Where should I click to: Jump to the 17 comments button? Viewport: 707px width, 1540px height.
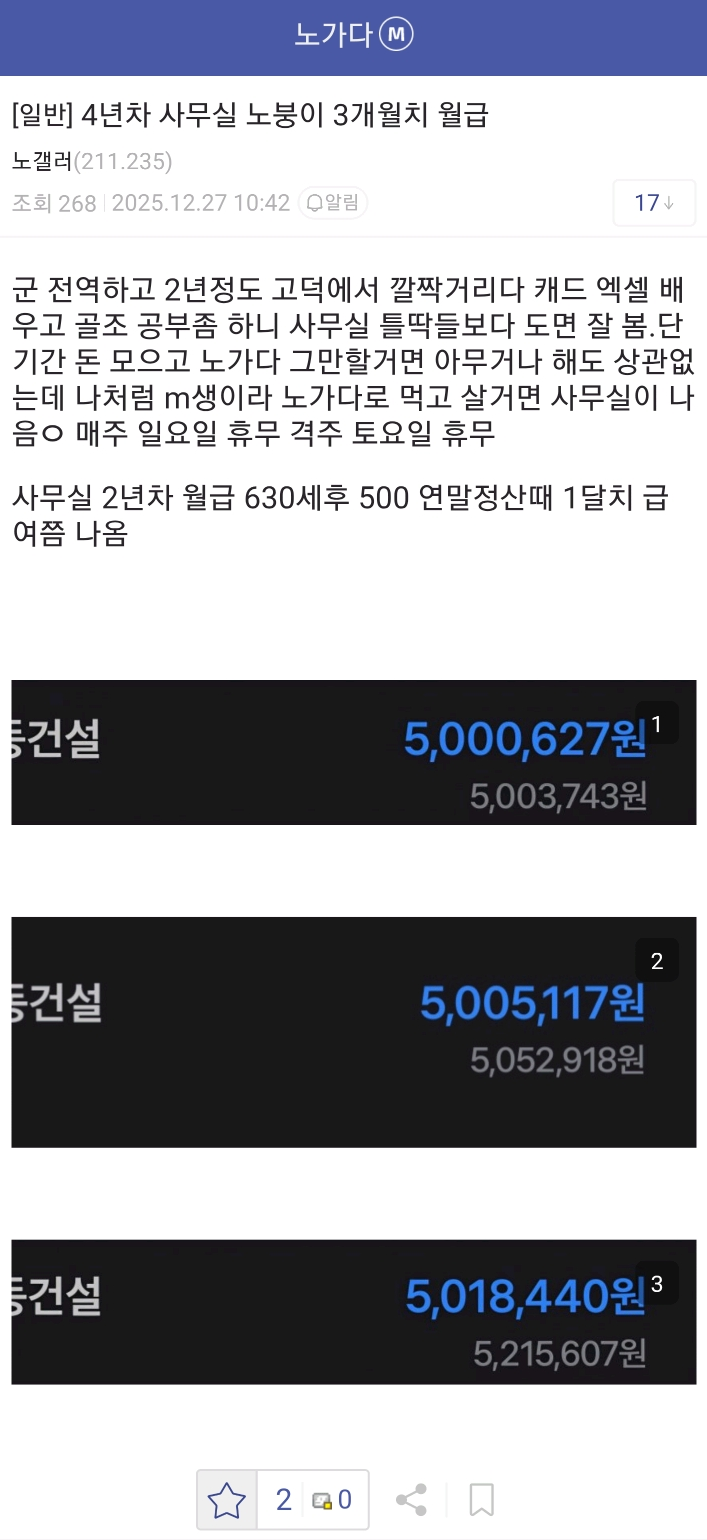(x=654, y=203)
